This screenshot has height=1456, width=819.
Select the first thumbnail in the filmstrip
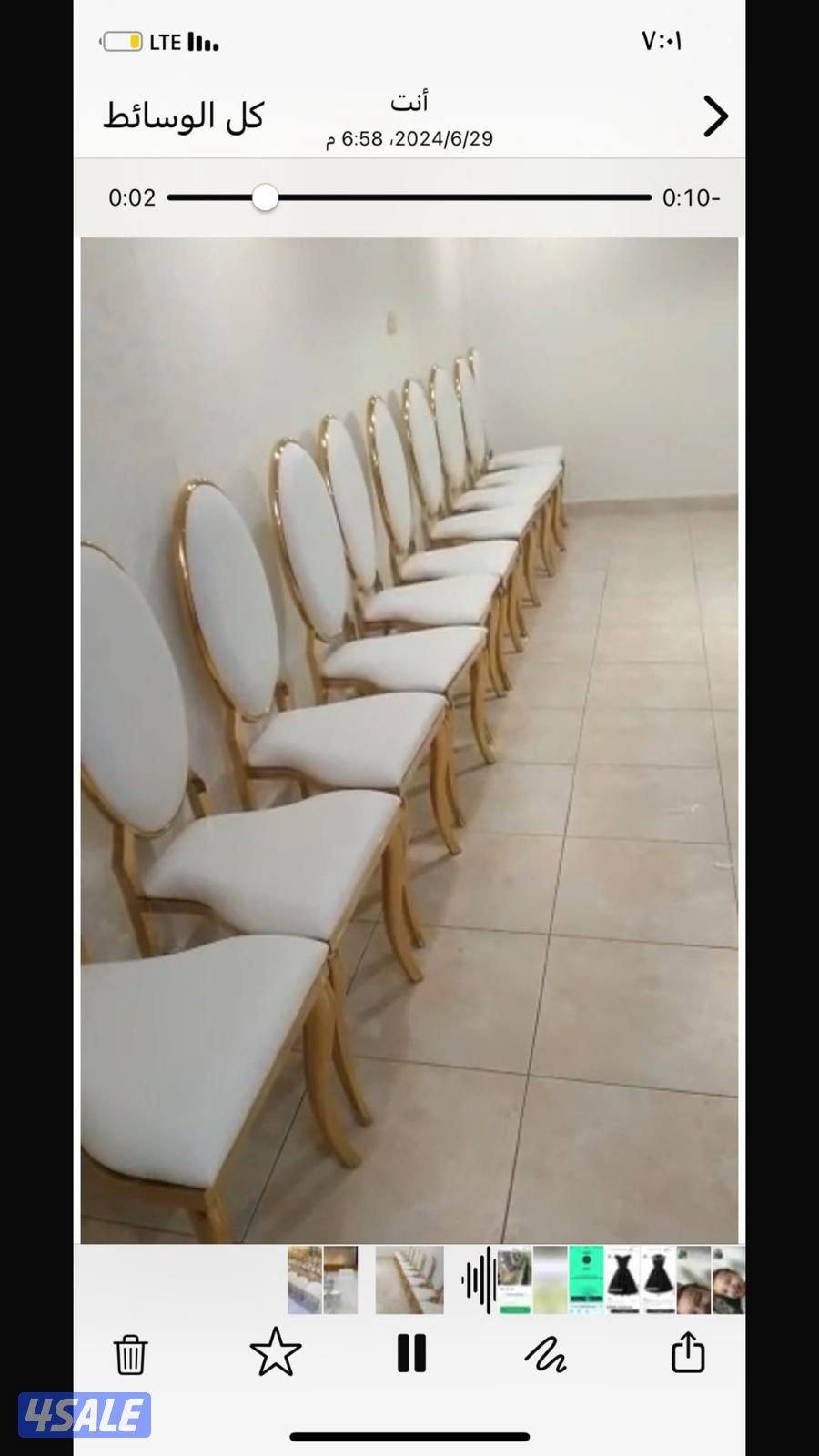point(305,1280)
